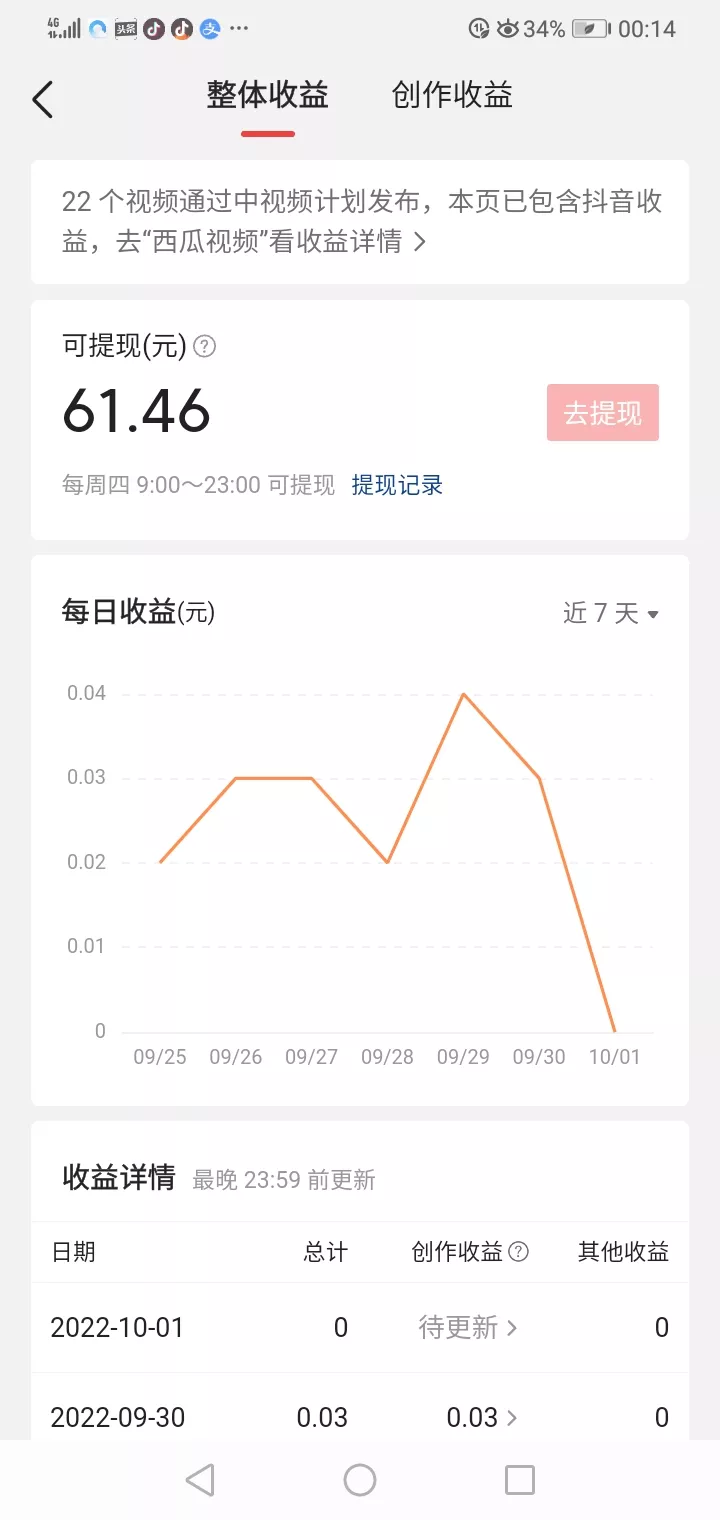
Task: Go back using the top-left arrow
Action: click(x=42, y=99)
